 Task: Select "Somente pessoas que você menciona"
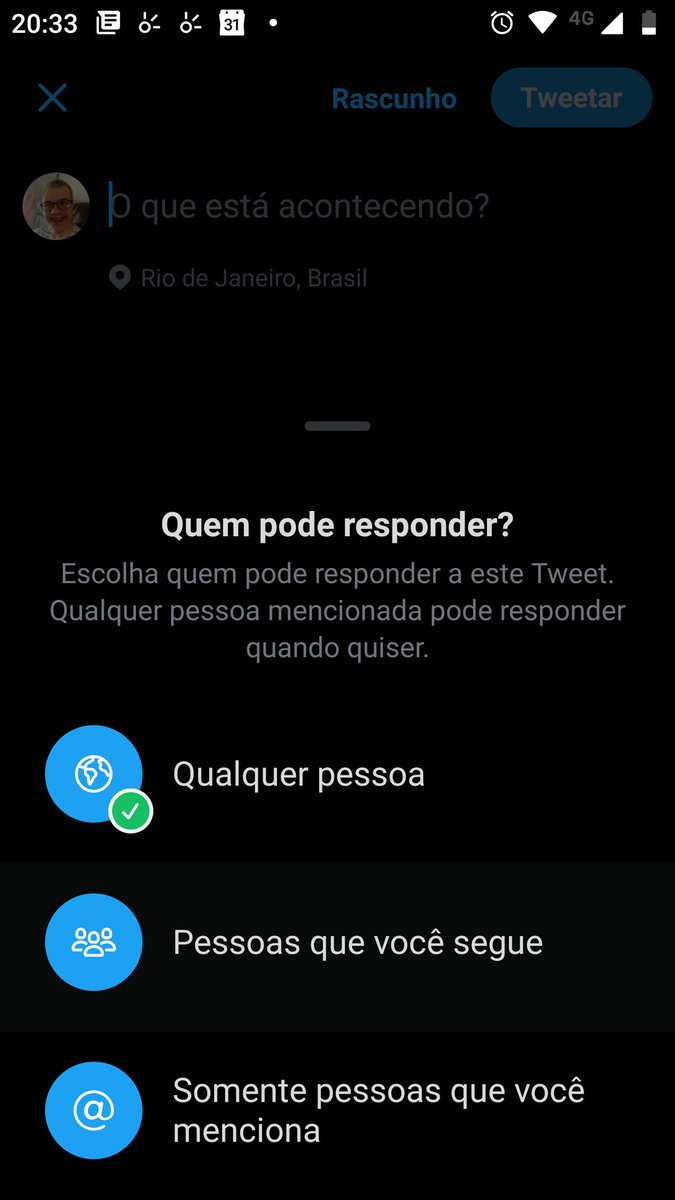tap(378, 1110)
